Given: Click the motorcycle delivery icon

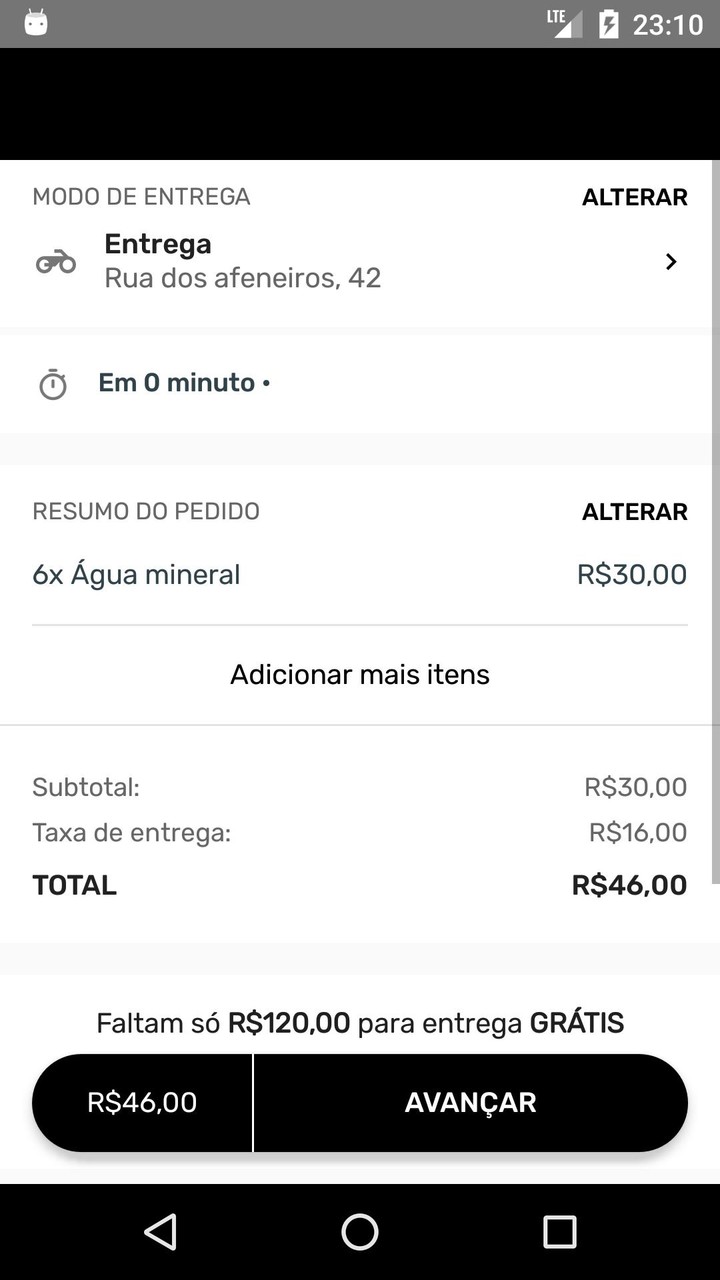Looking at the screenshot, I should (55, 261).
